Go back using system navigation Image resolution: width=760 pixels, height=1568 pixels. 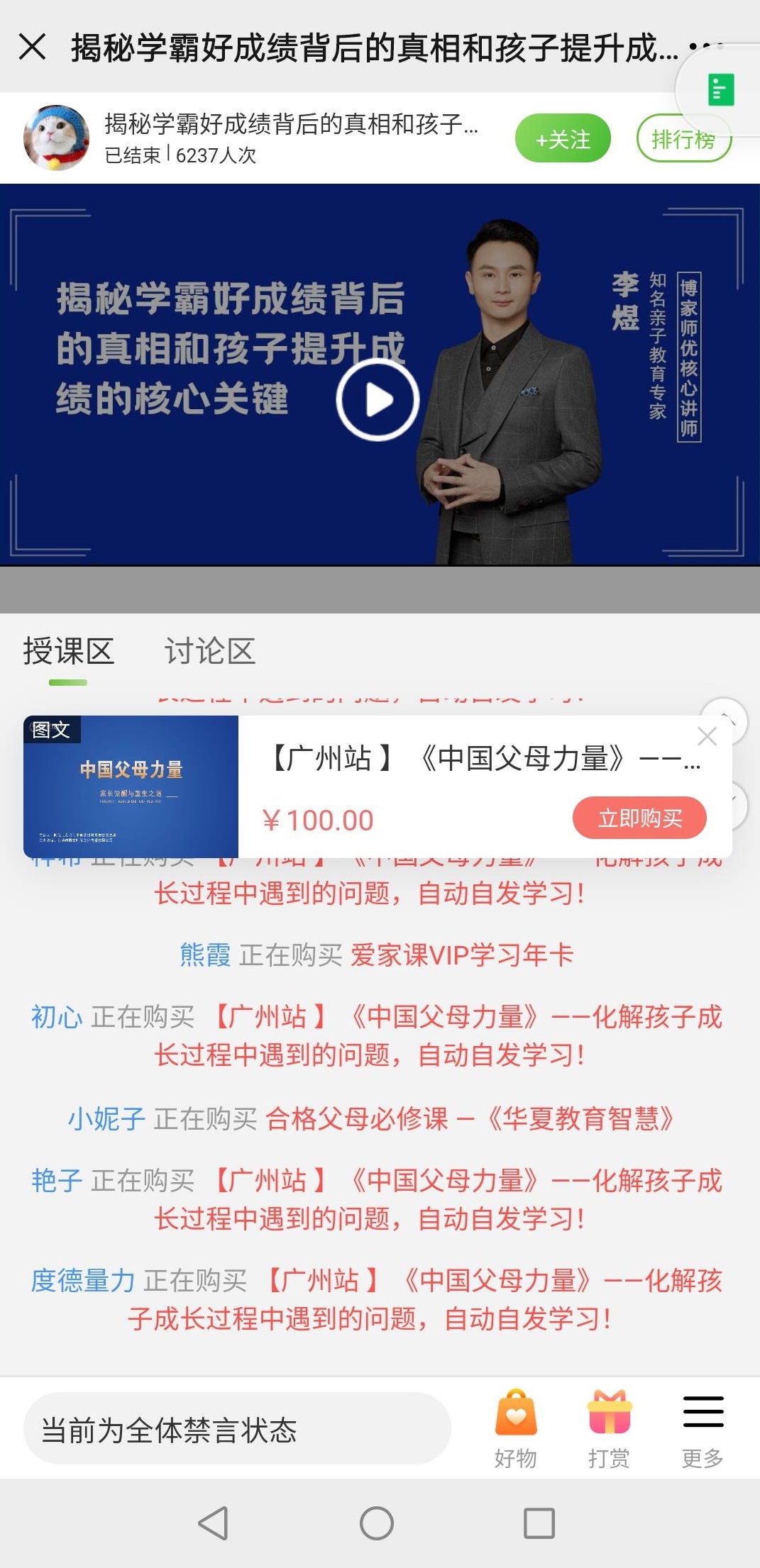[213, 1523]
